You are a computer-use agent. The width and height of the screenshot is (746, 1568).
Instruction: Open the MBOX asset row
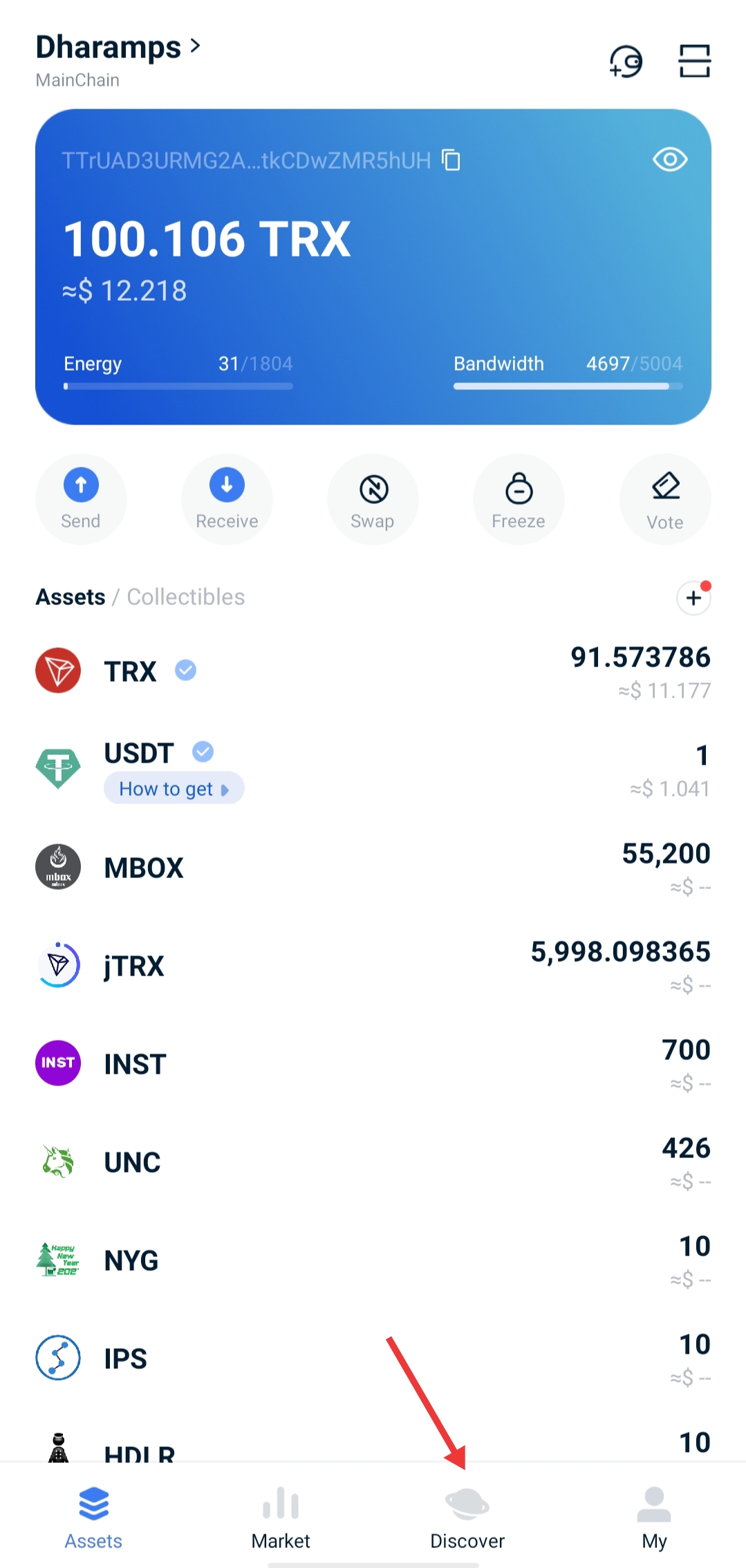[373, 868]
